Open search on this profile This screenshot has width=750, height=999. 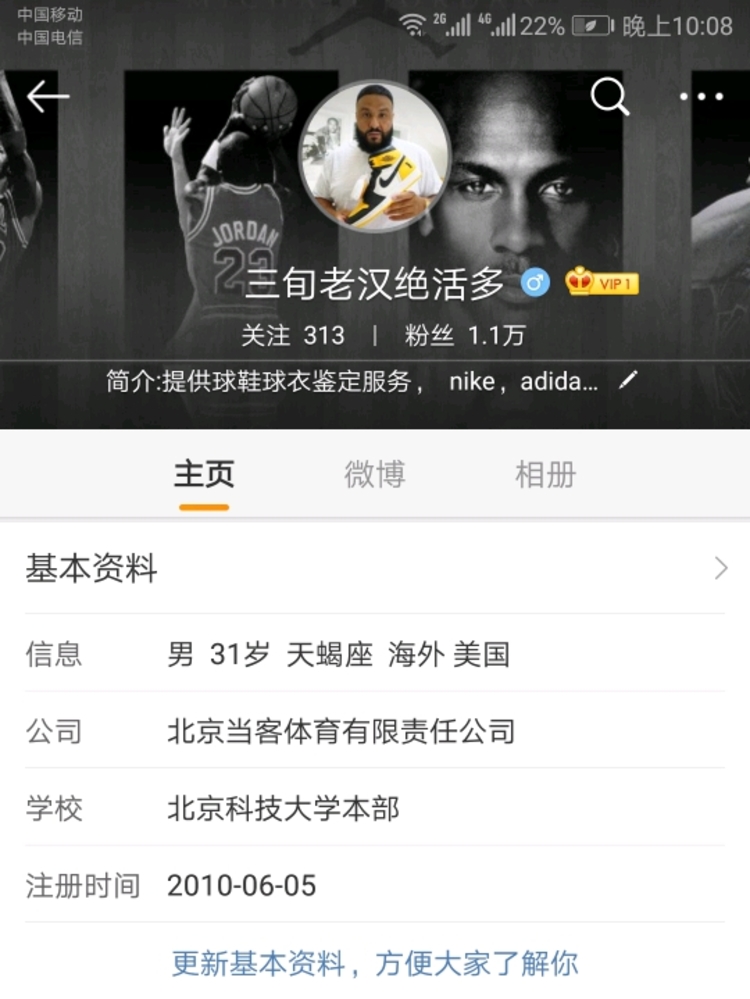609,97
